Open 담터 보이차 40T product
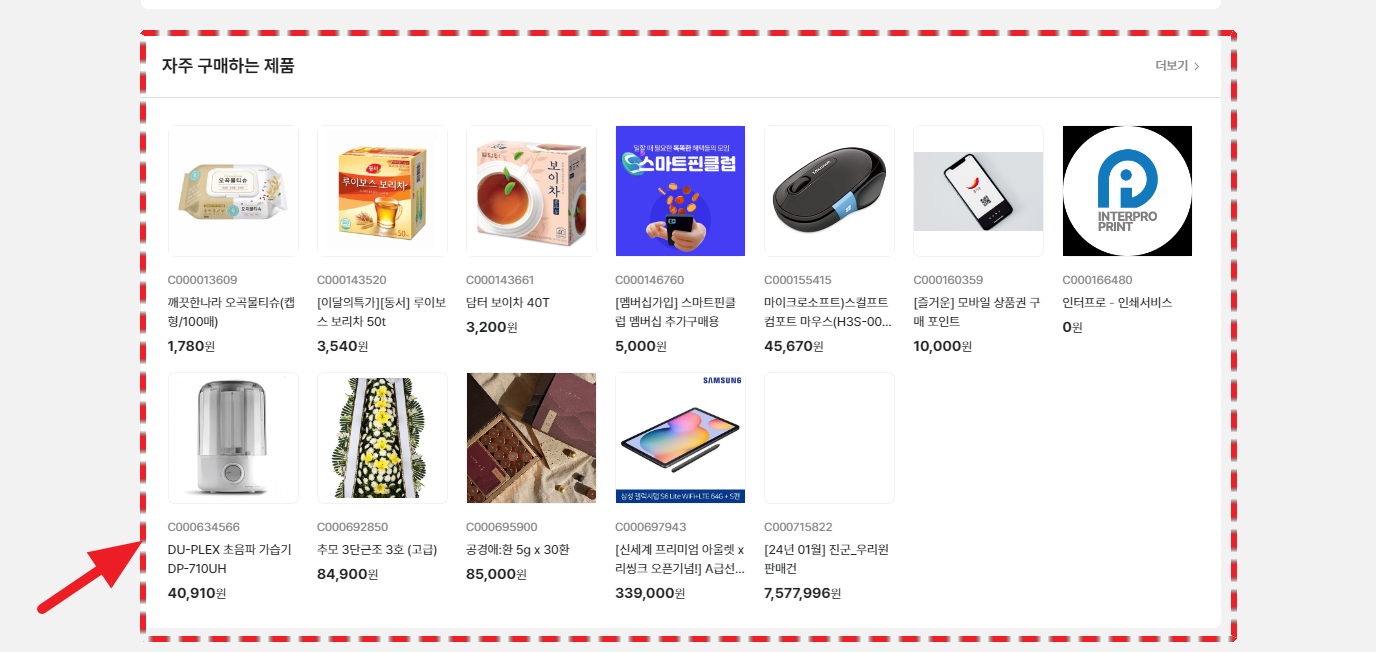The width and height of the screenshot is (1376, 652). coord(531,191)
